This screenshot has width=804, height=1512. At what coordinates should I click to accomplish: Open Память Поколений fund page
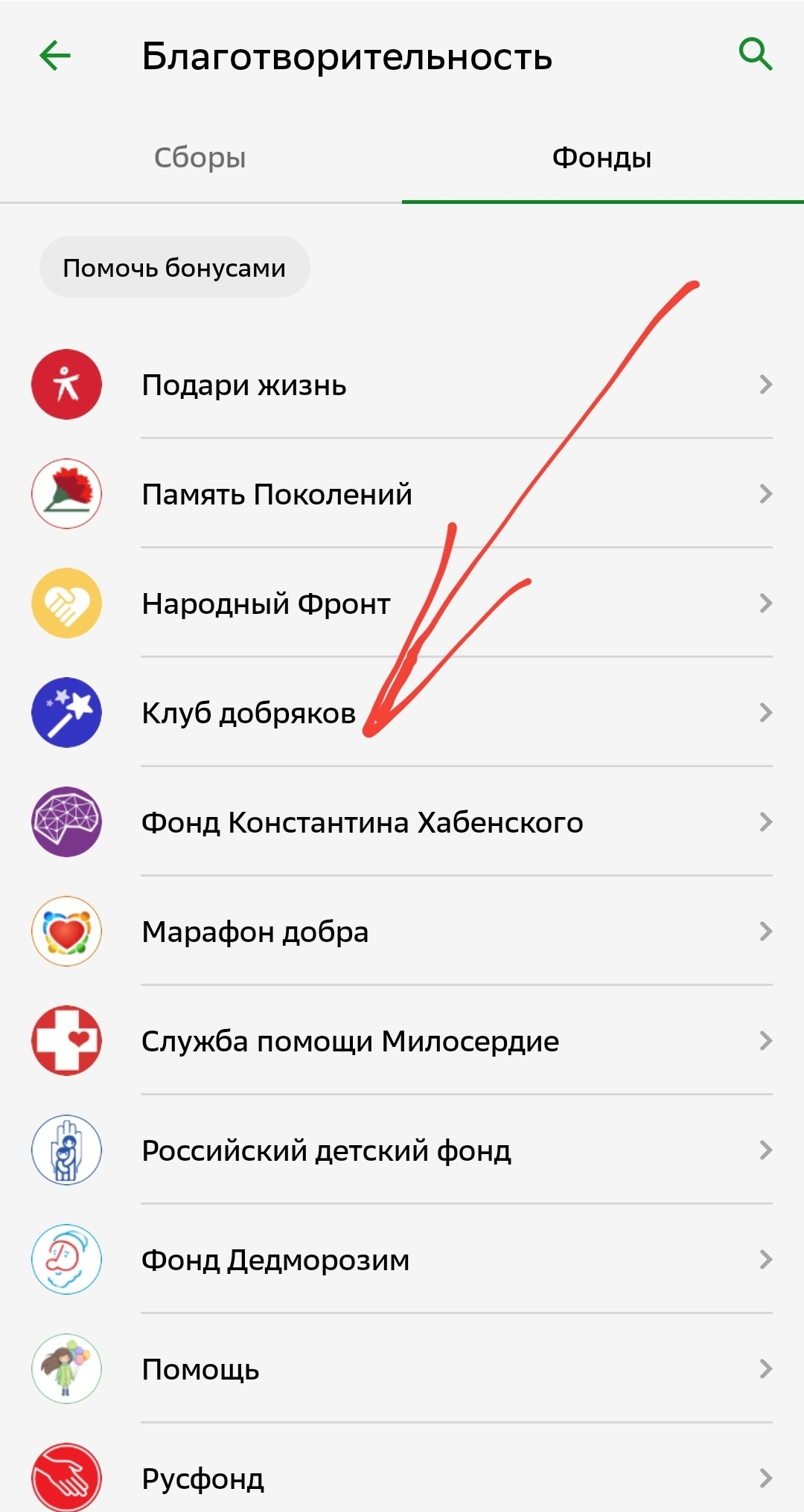[402, 495]
